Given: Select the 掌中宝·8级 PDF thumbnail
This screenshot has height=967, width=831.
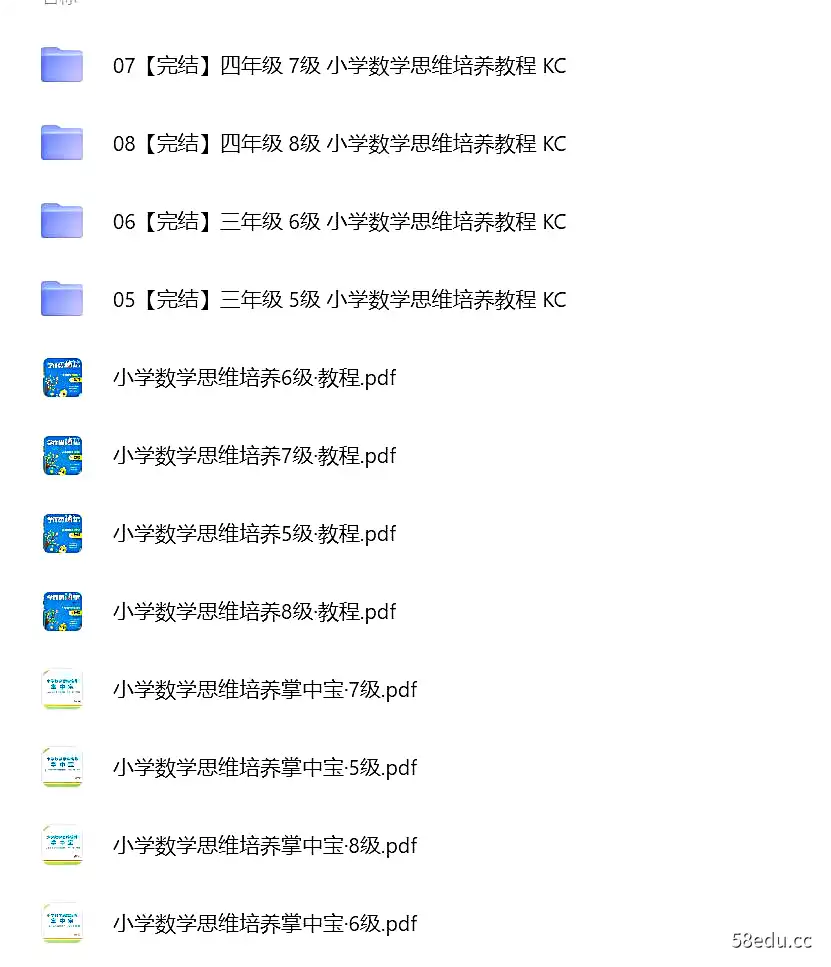Looking at the screenshot, I should [62, 845].
